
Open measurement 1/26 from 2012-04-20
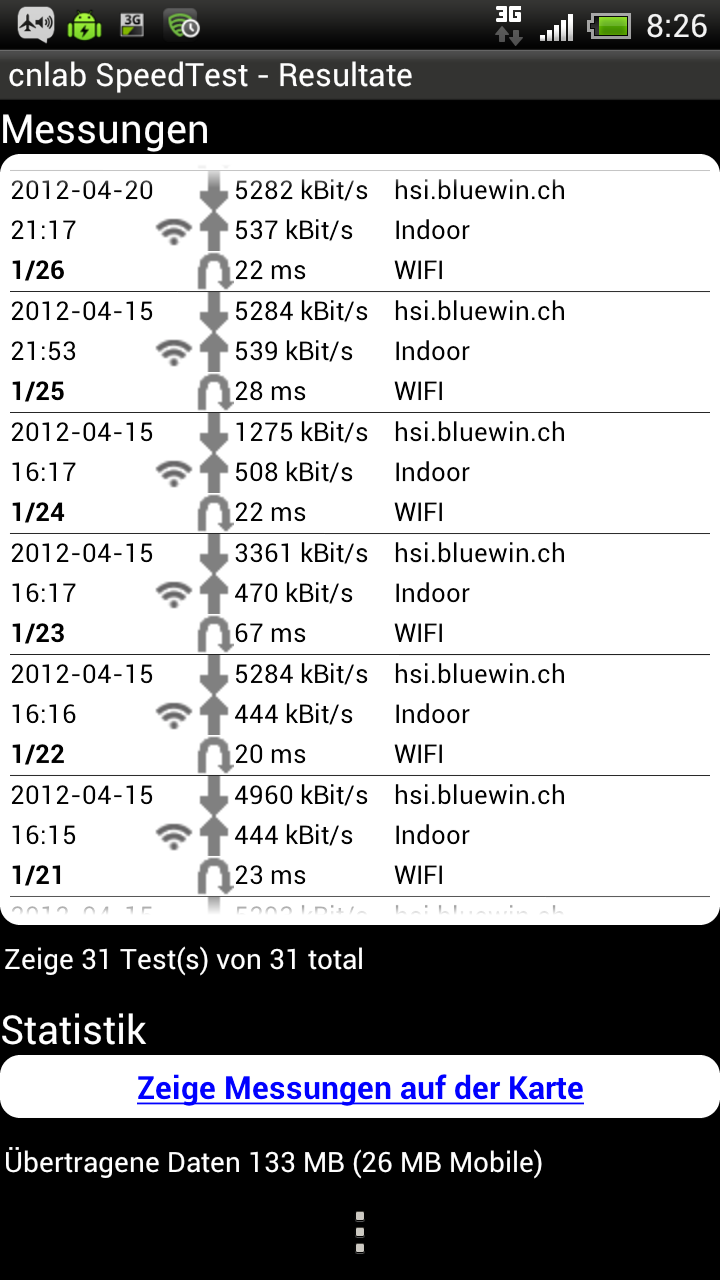point(360,231)
